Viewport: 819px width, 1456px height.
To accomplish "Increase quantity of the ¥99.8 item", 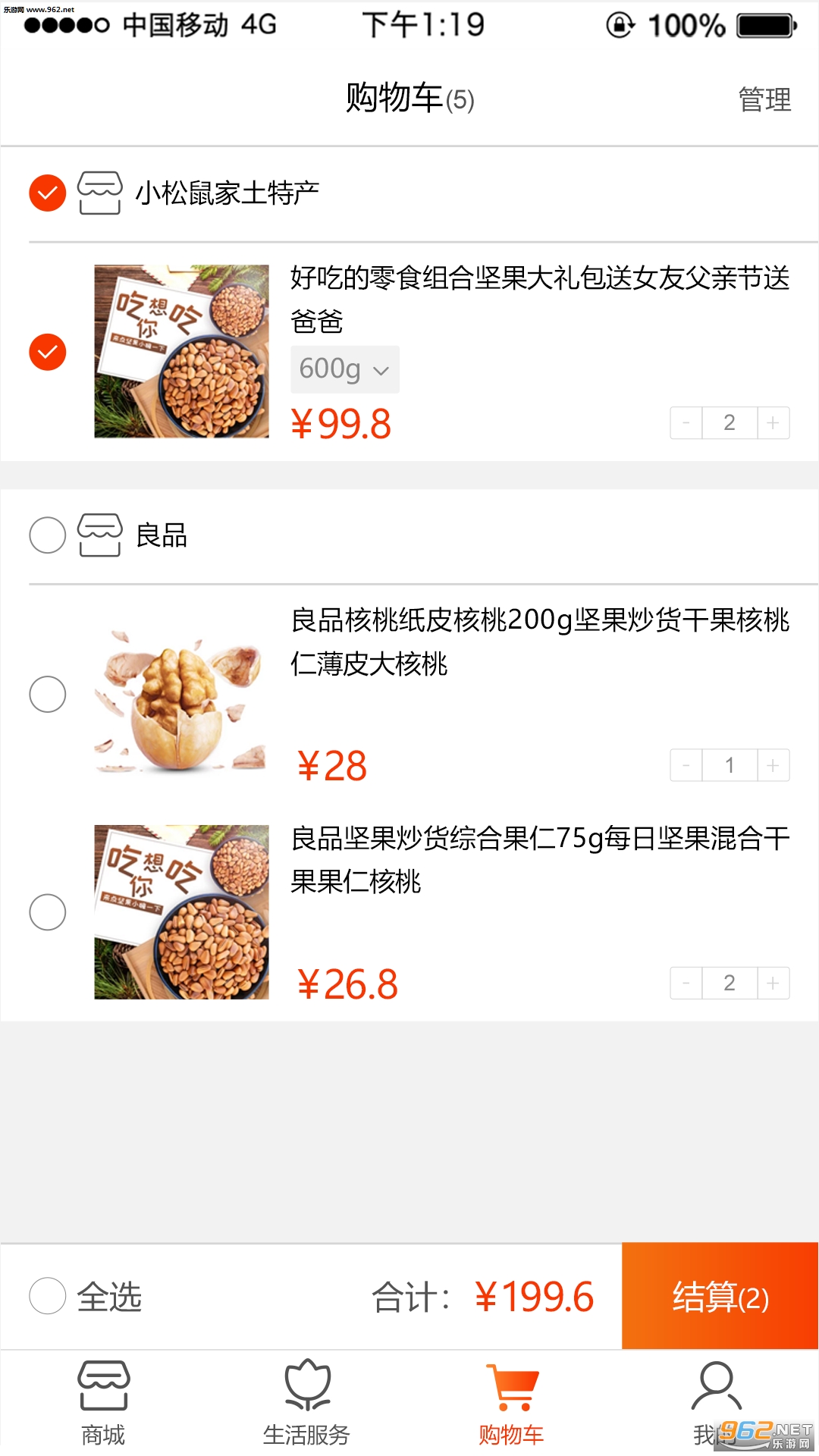I will coord(773,423).
